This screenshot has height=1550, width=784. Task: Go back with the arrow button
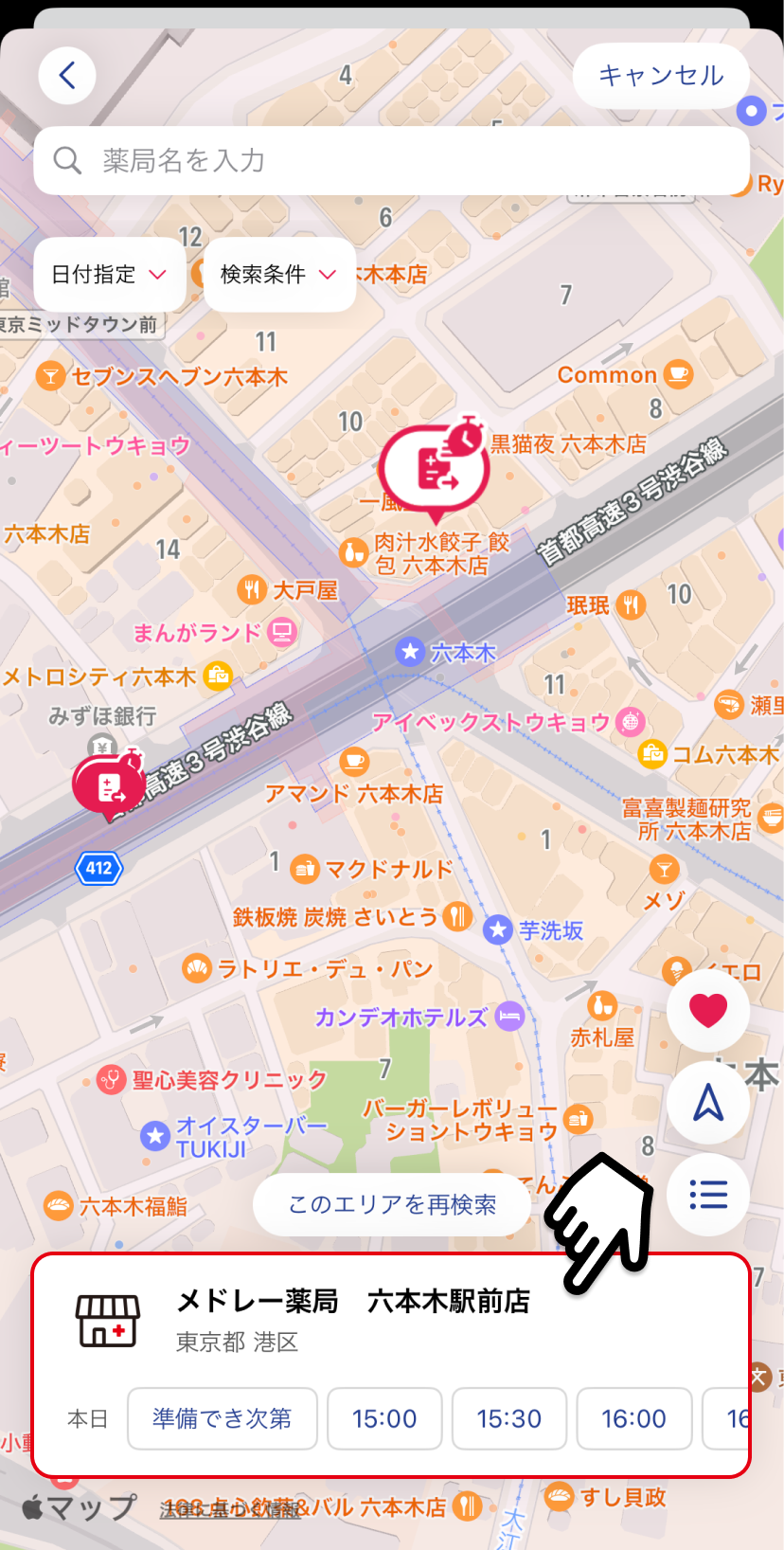coord(67,76)
